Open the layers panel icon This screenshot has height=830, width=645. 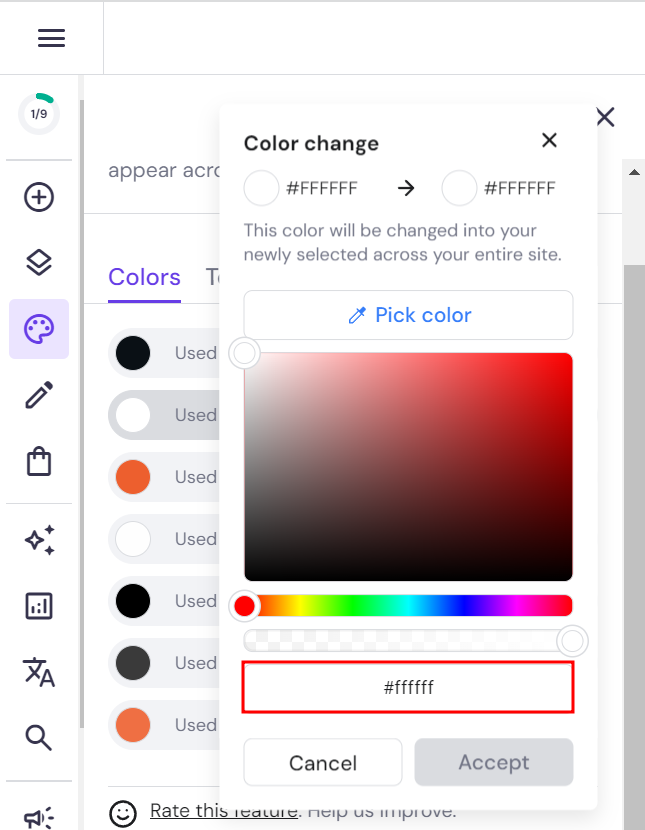(x=39, y=263)
